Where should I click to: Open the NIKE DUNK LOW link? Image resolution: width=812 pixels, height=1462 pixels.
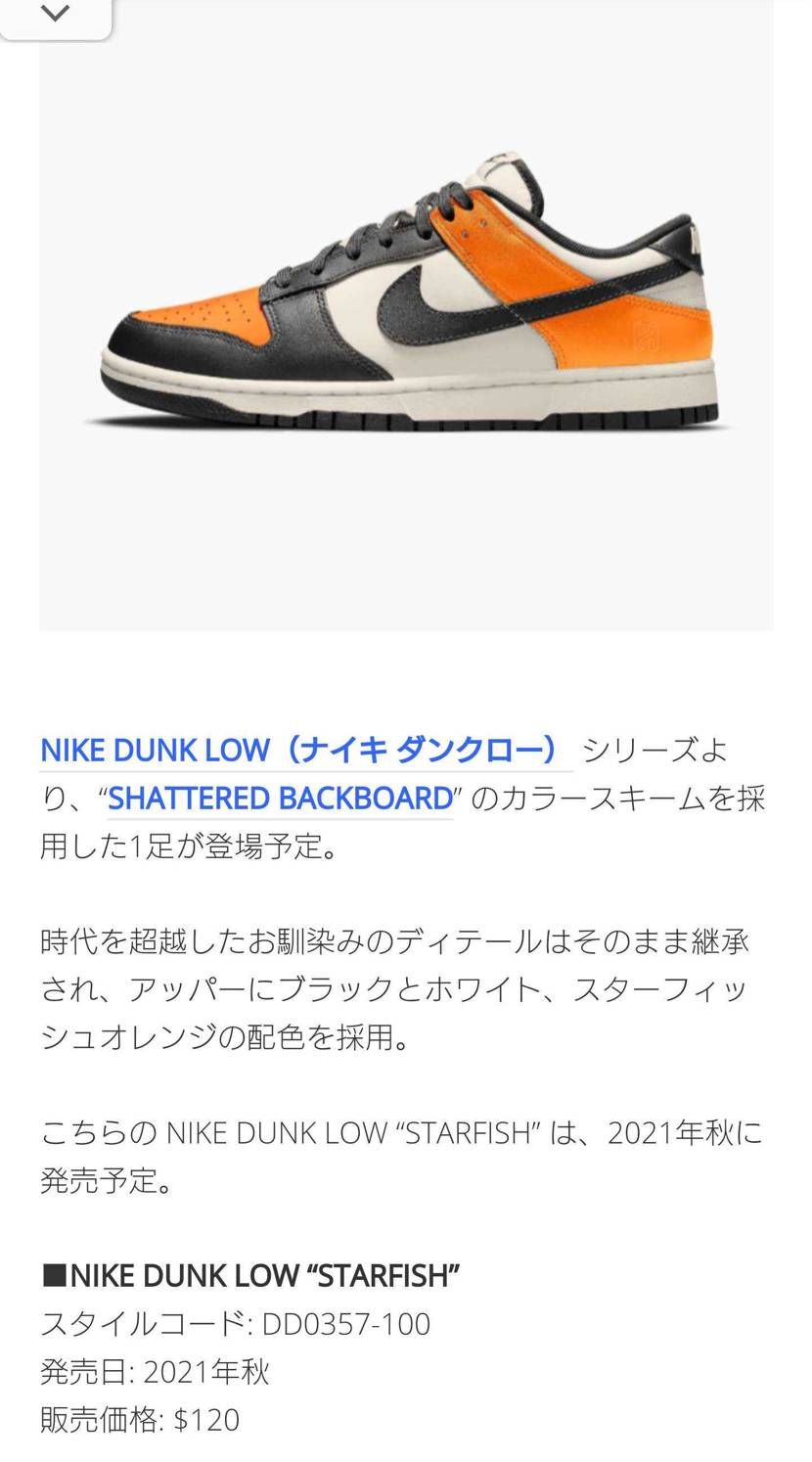[299, 751]
